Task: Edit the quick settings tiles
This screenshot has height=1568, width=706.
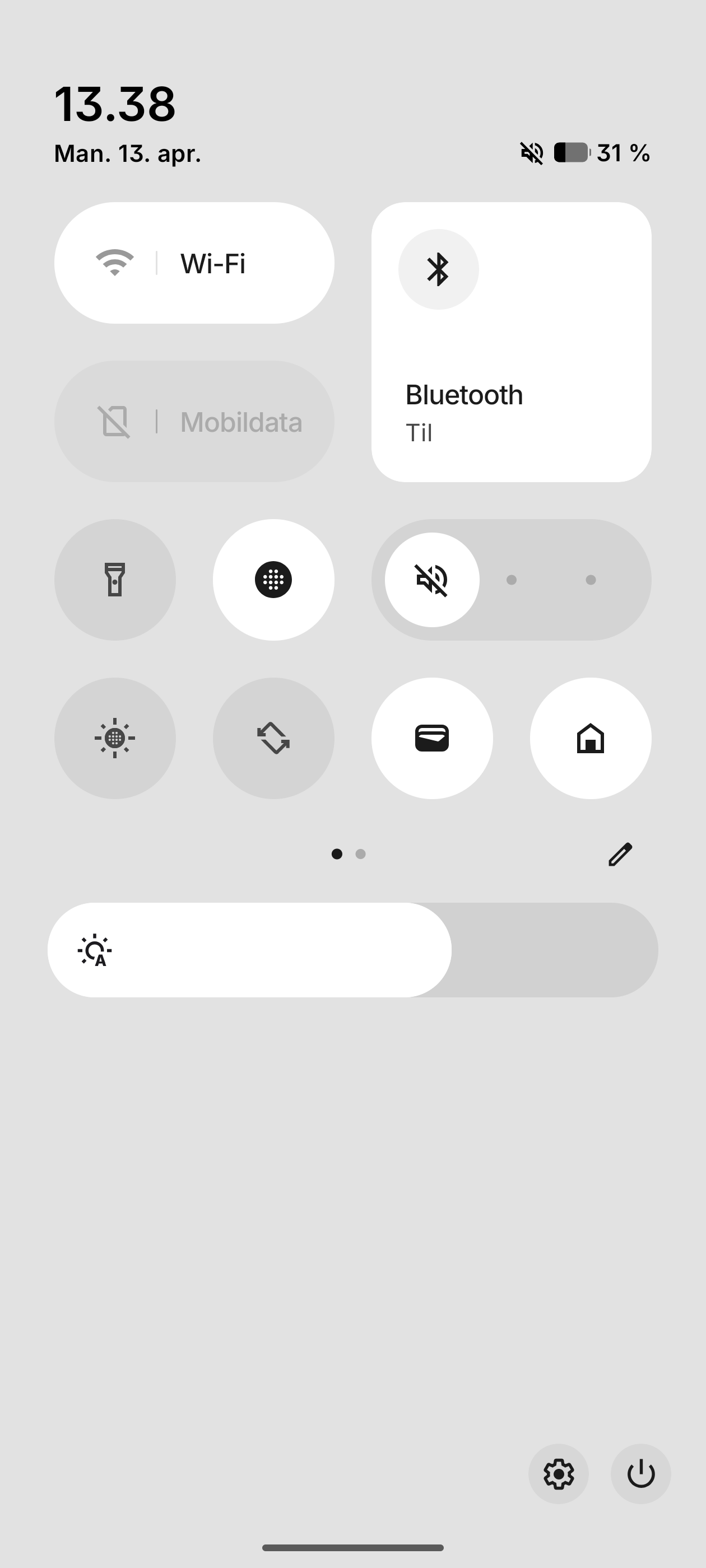Action: (620, 854)
